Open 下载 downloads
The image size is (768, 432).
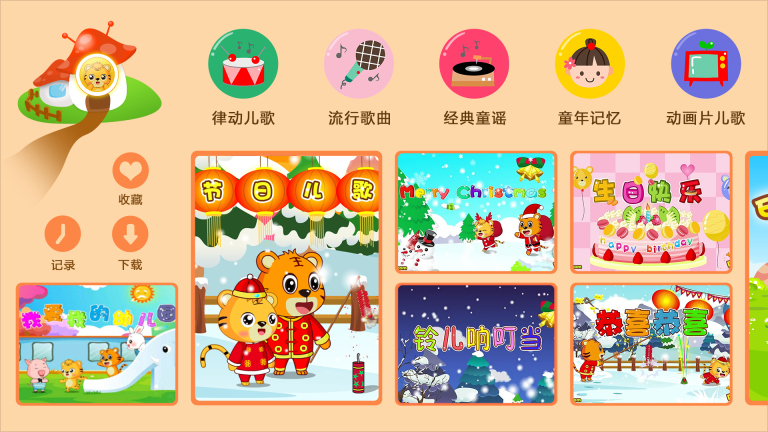coord(130,236)
